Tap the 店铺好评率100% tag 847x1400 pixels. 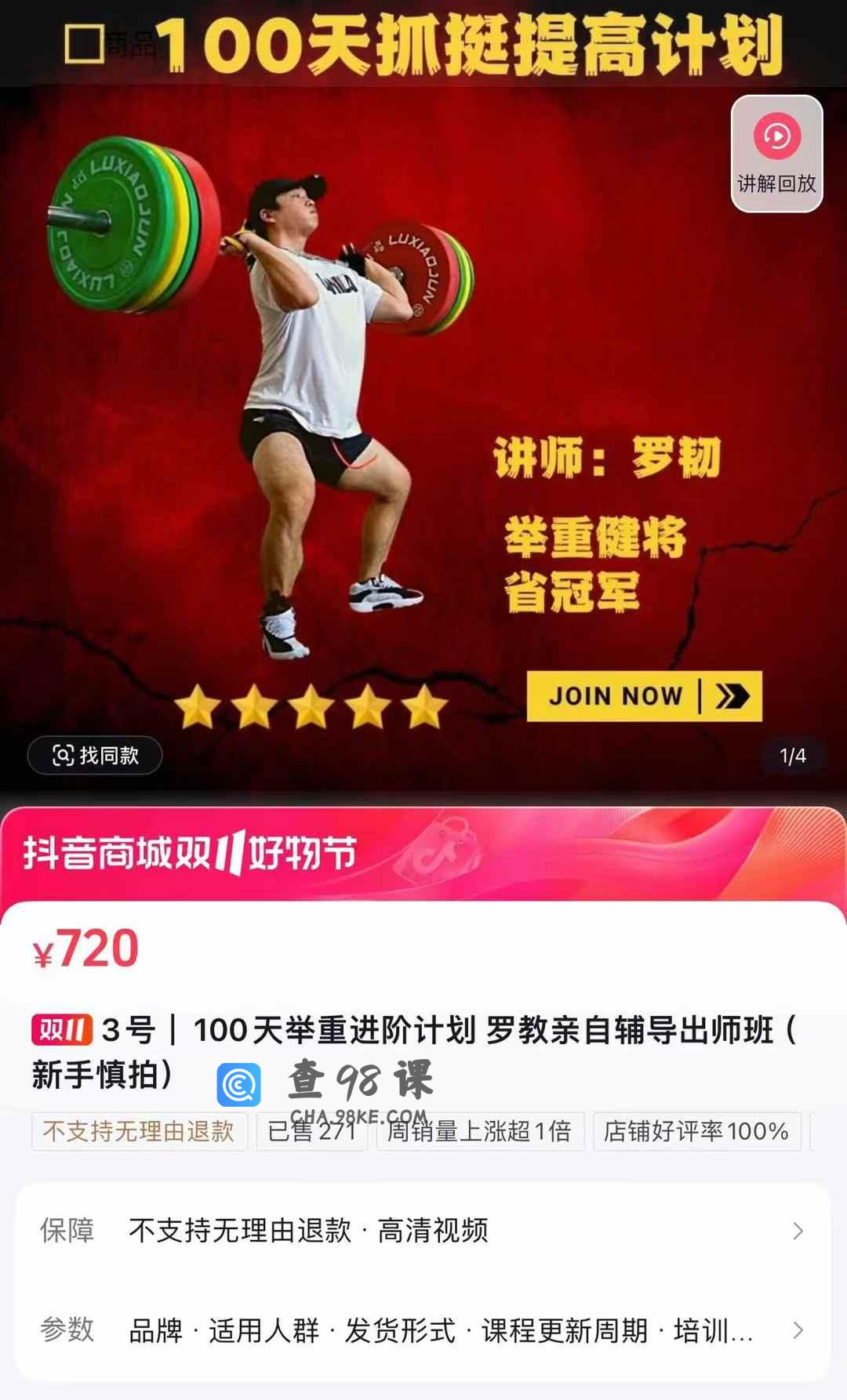(x=696, y=1131)
